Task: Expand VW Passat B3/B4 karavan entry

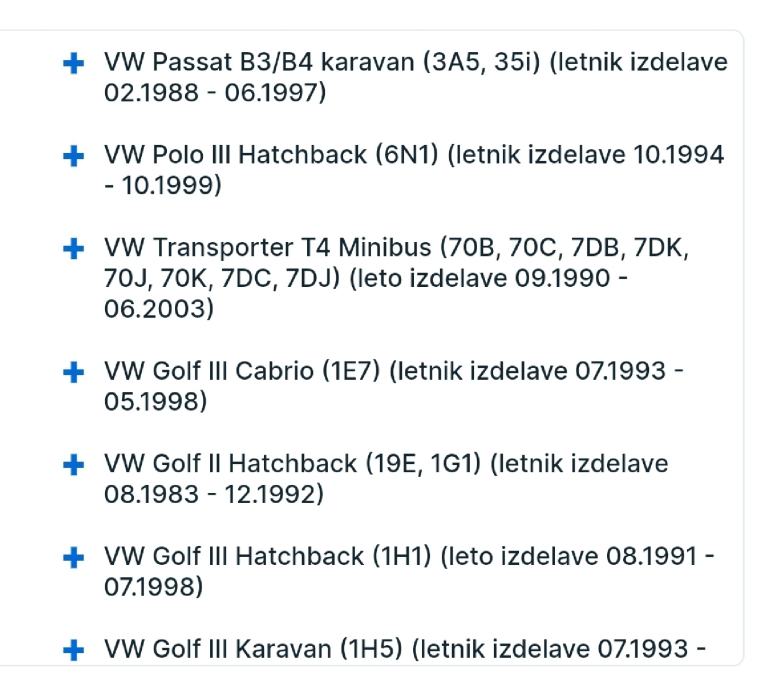Action: (73, 64)
